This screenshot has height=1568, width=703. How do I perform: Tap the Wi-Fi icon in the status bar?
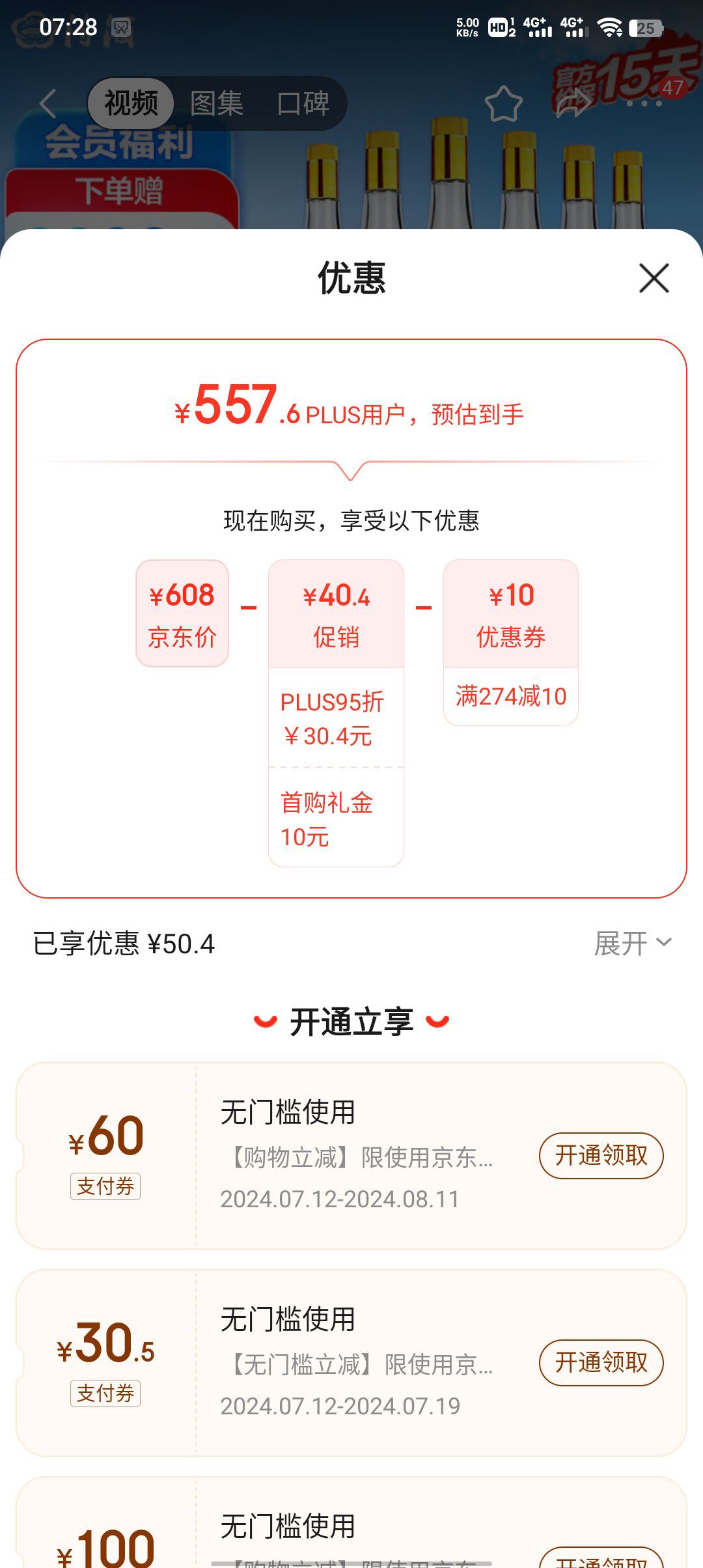611,27
